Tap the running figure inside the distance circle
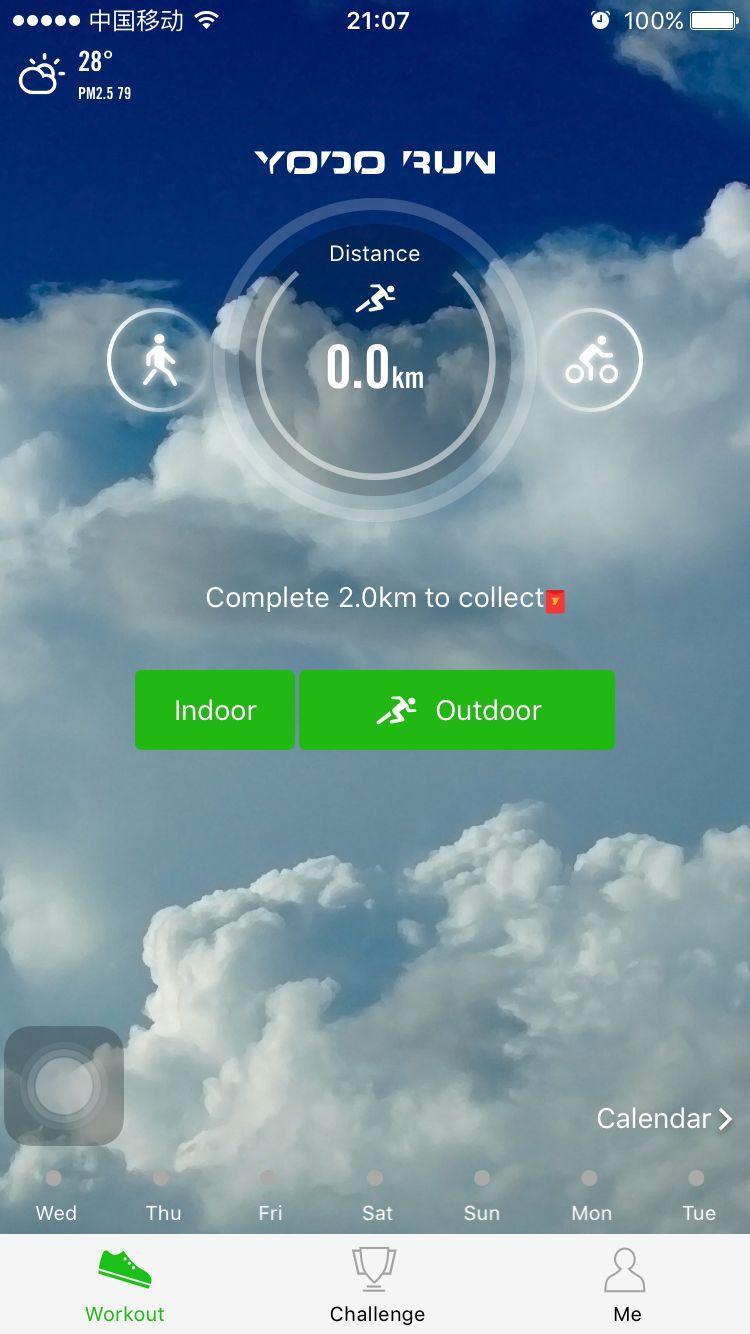Screen dimensions: 750x1334 tap(375, 297)
